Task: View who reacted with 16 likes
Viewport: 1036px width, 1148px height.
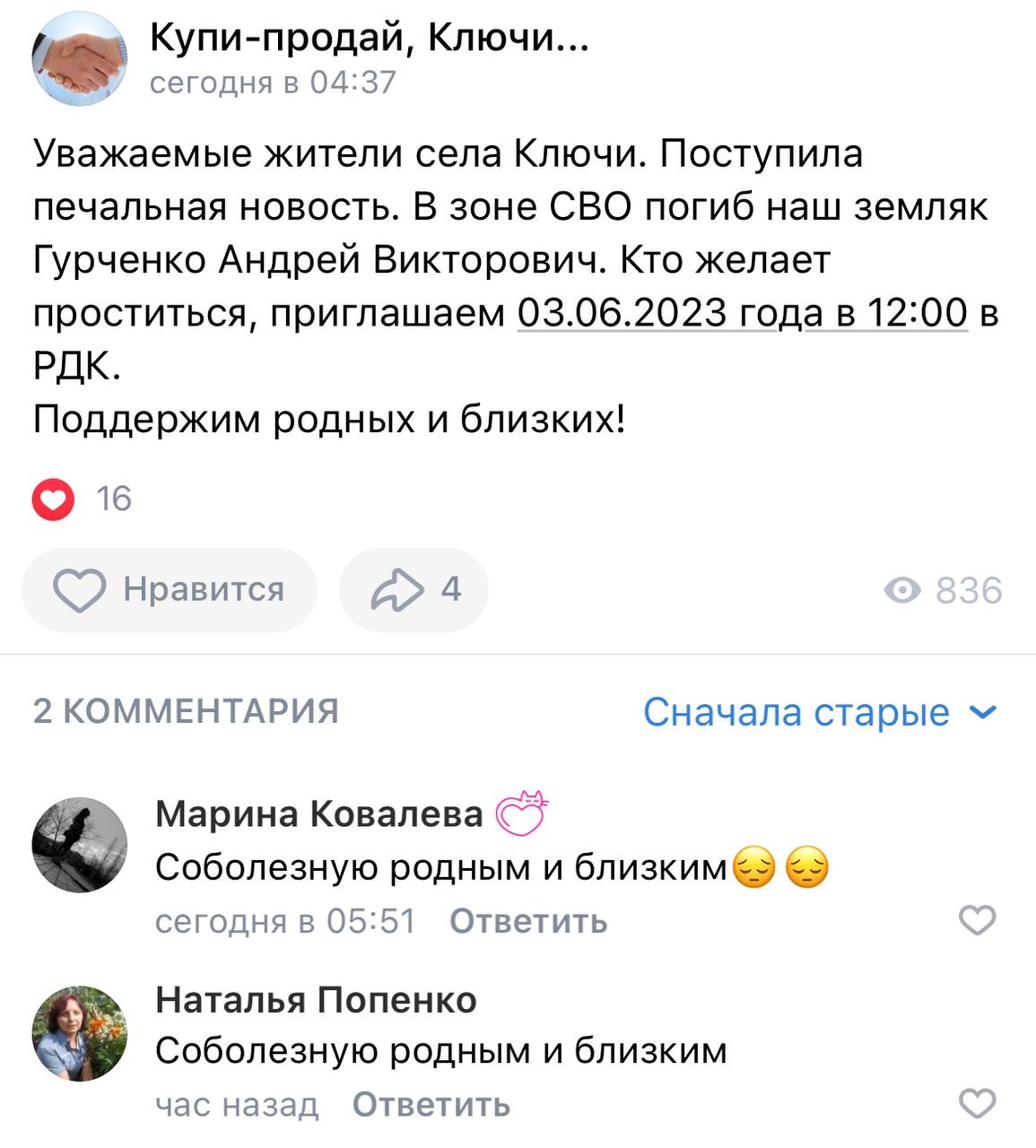Action: click(x=83, y=499)
